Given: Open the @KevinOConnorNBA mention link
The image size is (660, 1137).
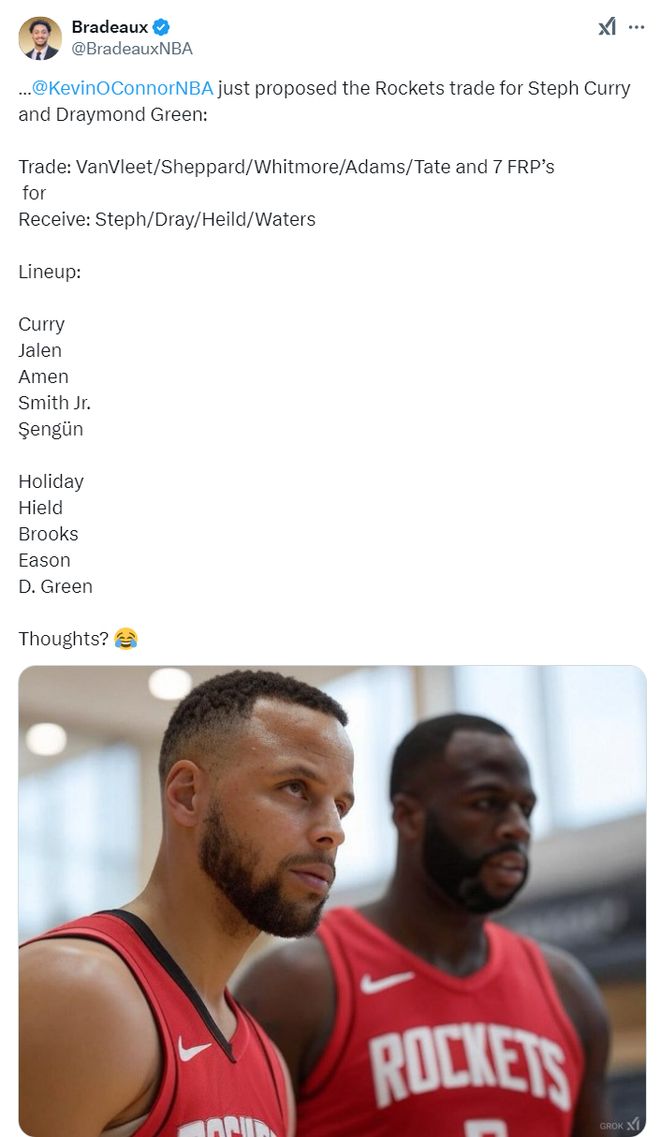Looking at the screenshot, I should [122, 88].
